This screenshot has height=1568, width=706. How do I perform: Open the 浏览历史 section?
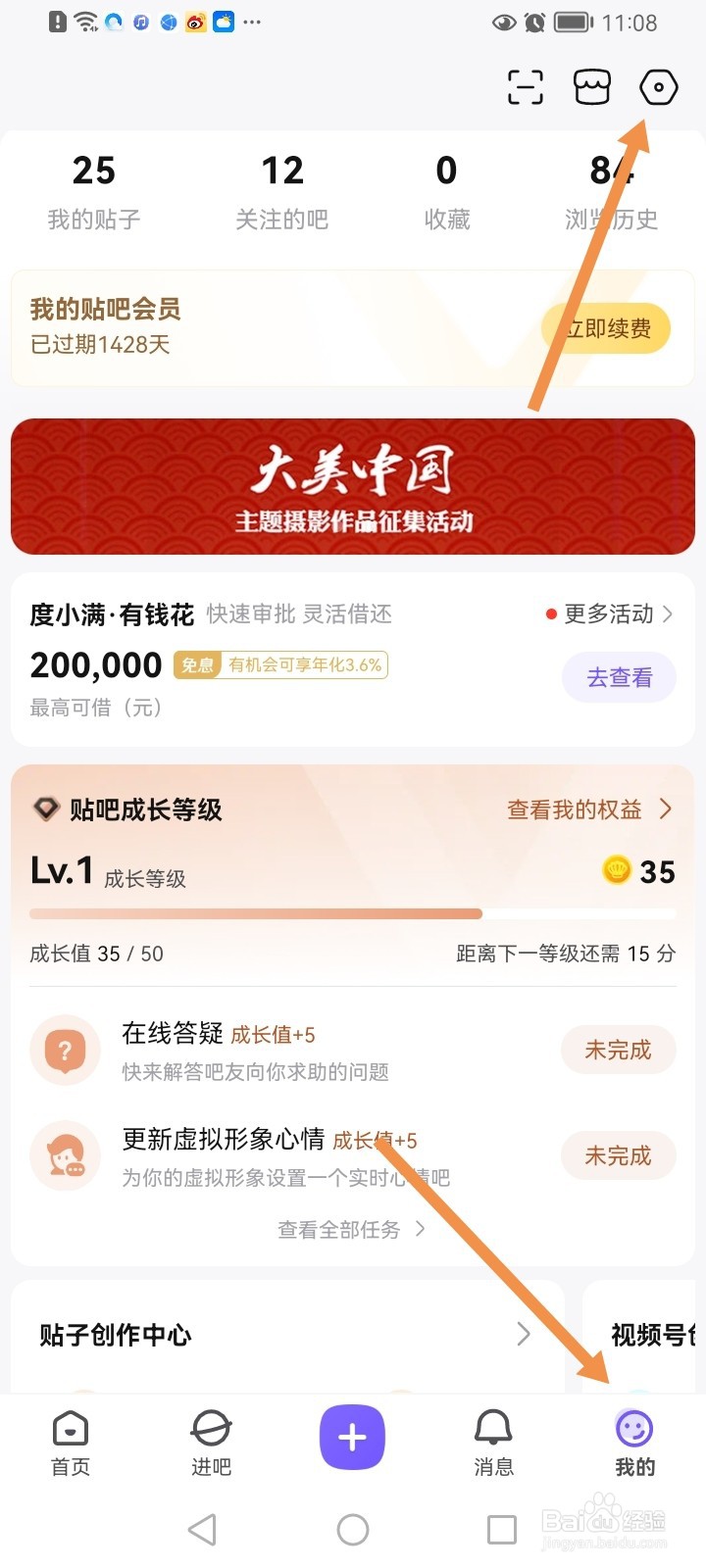point(613,191)
